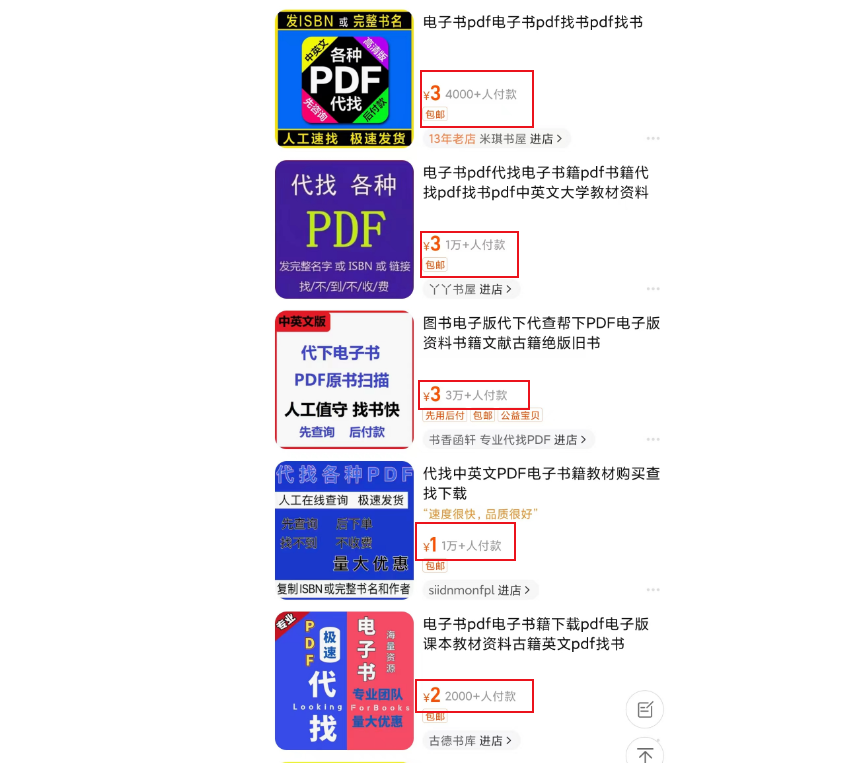The height and width of the screenshot is (763, 852).
Task: Open more options for the 米琪书屋 listing
Action: click(x=653, y=139)
